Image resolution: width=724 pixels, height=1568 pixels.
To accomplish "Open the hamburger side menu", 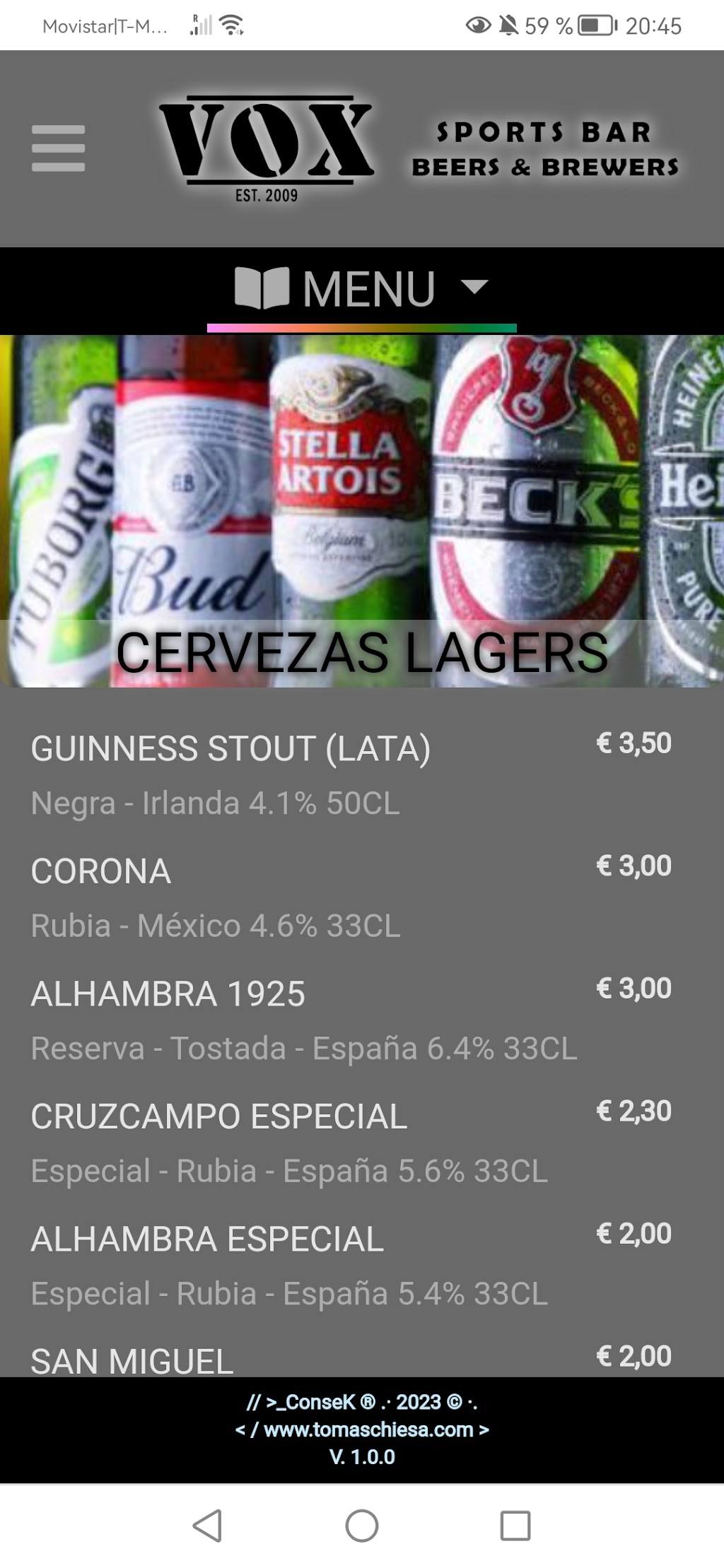I will click(58, 148).
